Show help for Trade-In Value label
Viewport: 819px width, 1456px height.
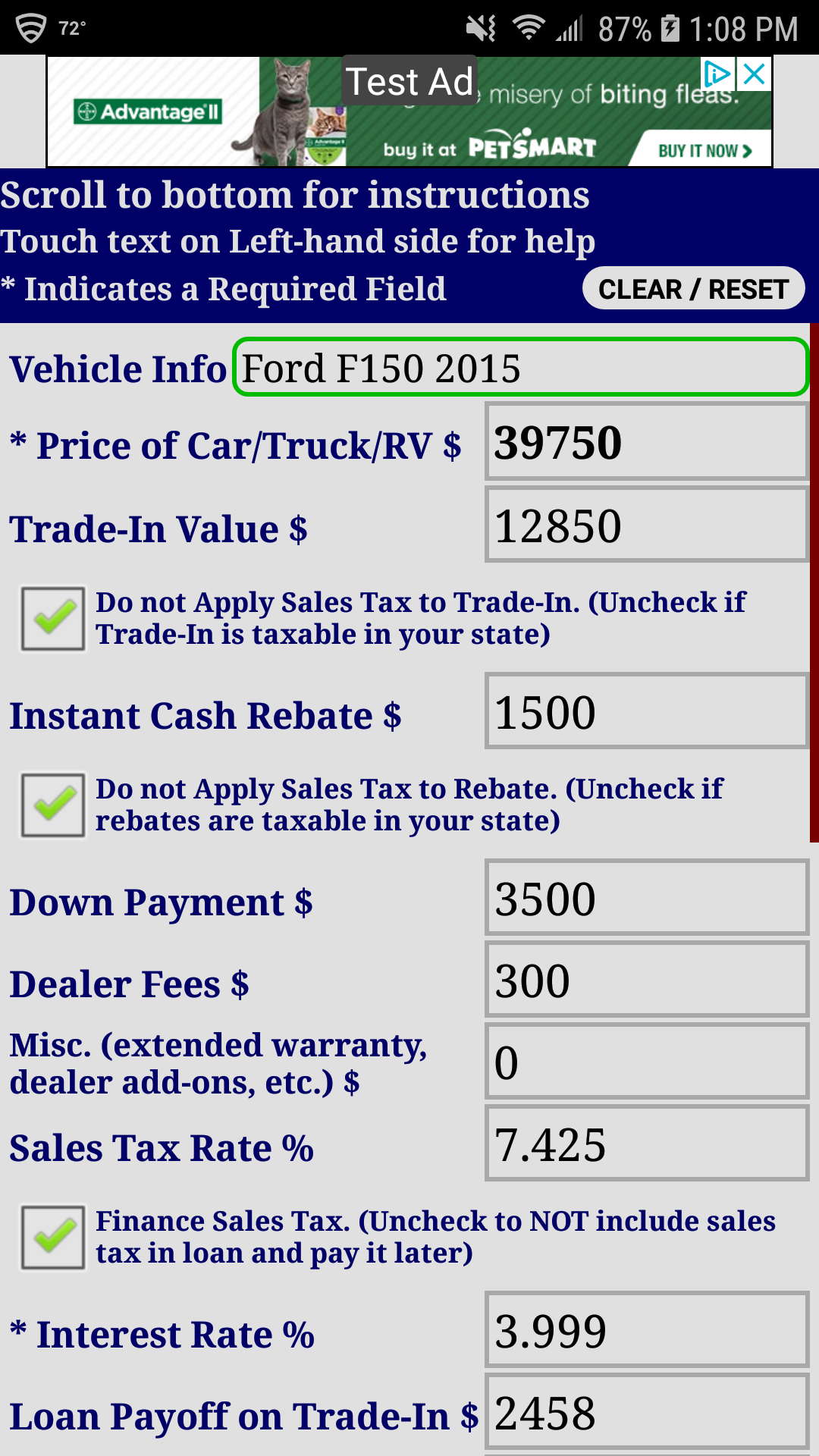(158, 529)
